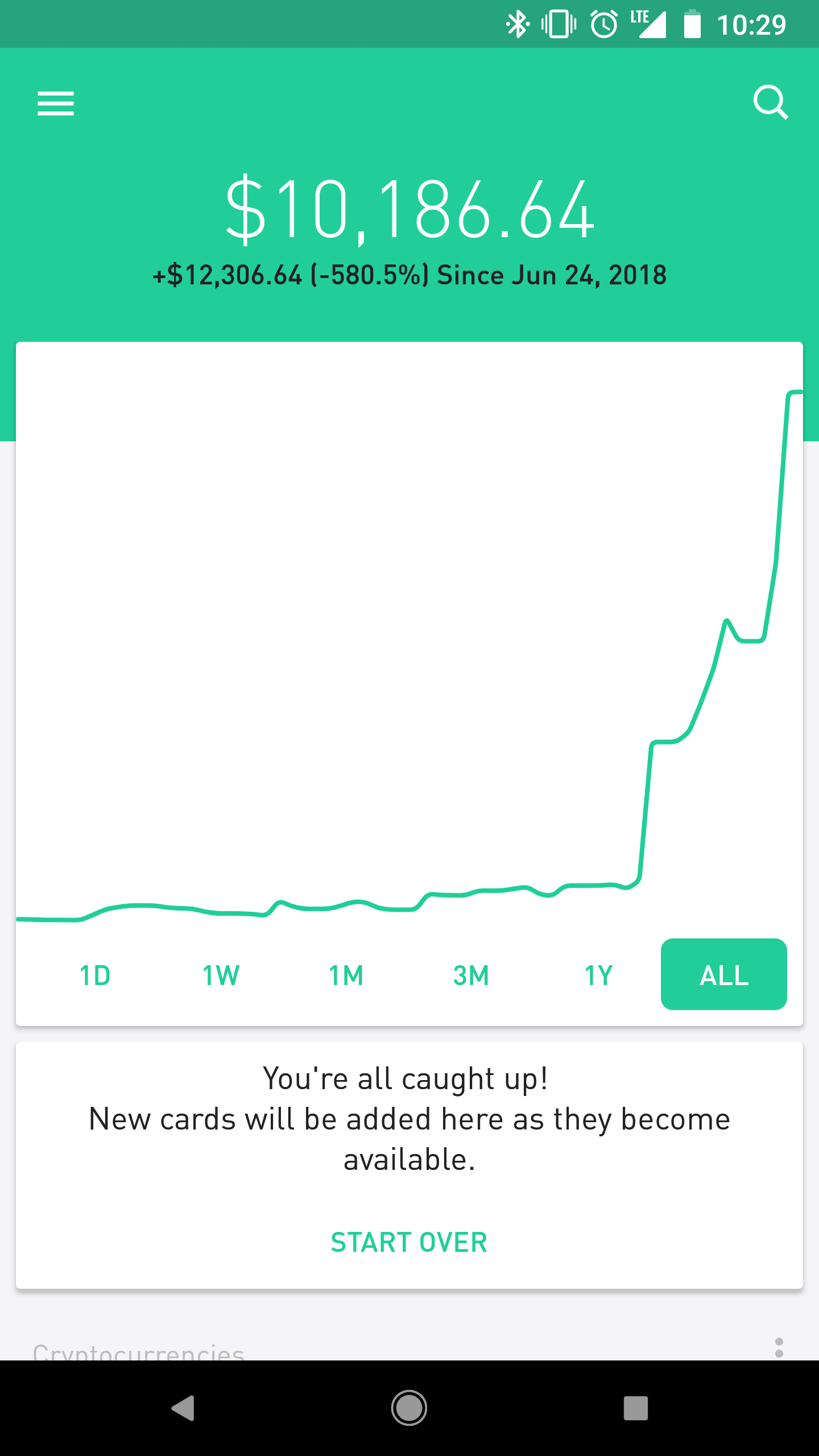819x1456 pixels.
Task: Select the ALL time range
Action: [723, 975]
